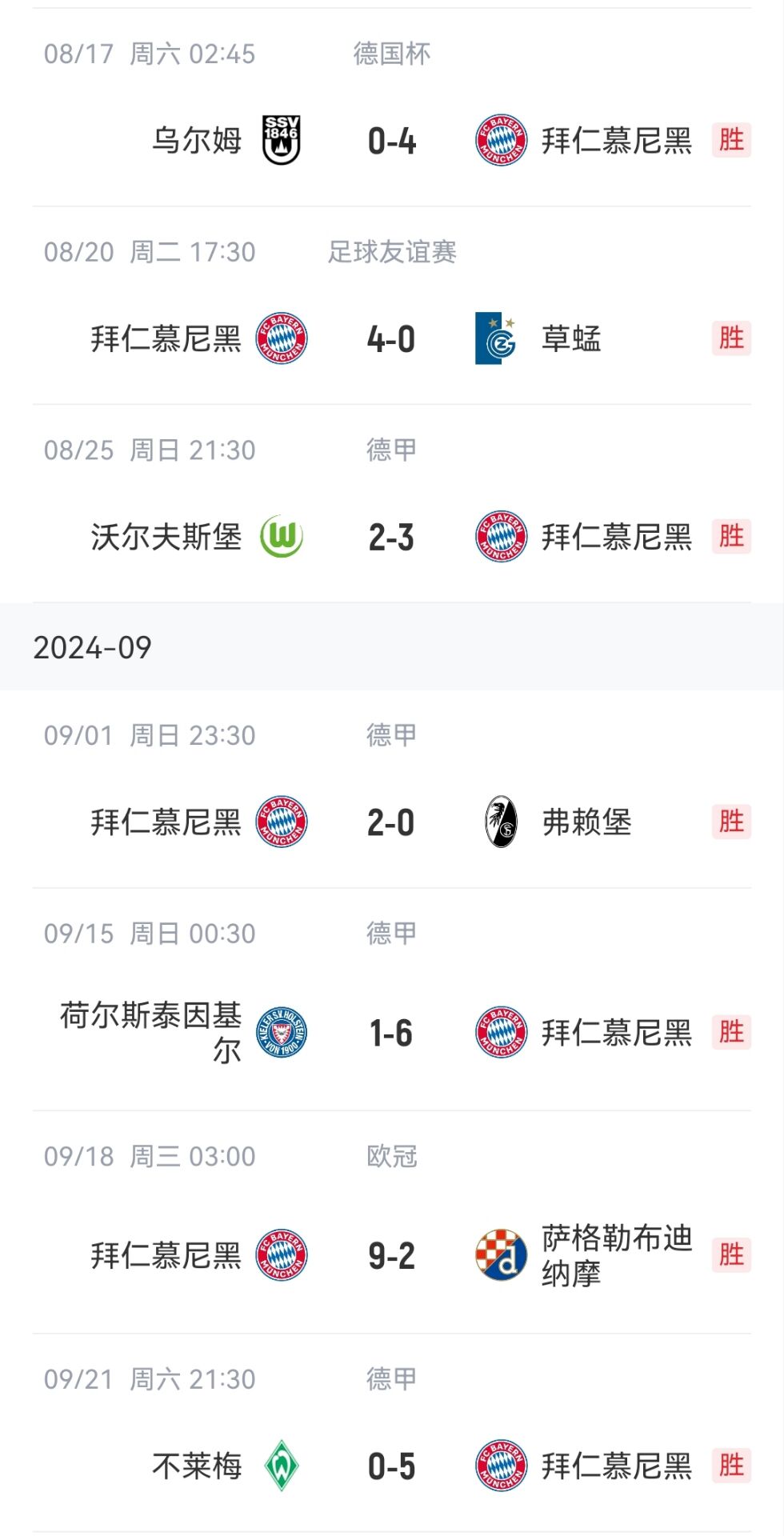
Task: Select the Bayern vs Freiburg 2-0 match
Action: (x=391, y=822)
